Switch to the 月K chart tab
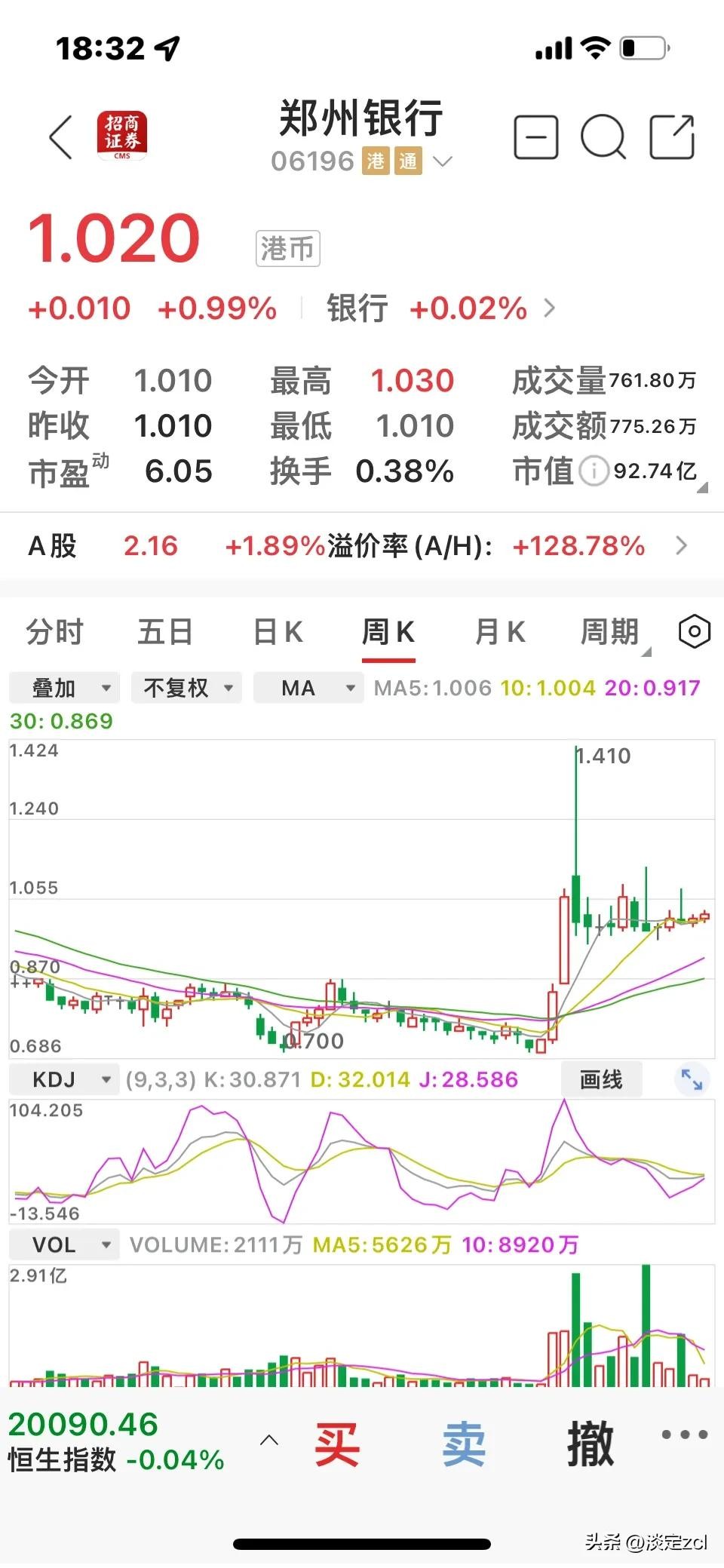The image size is (724, 1568). pos(500,632)
